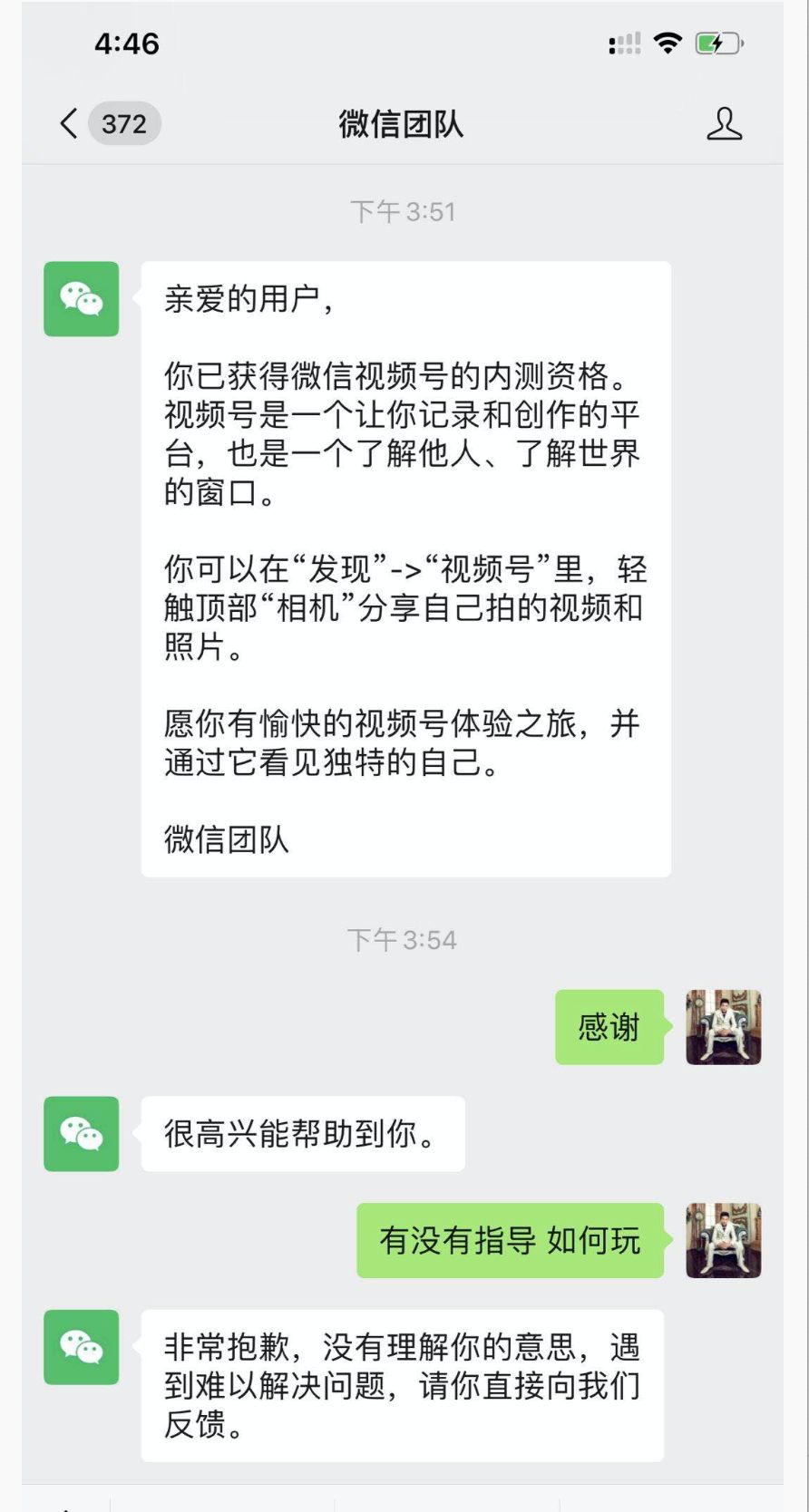Go back to the chat list

(x=70, y=123)
